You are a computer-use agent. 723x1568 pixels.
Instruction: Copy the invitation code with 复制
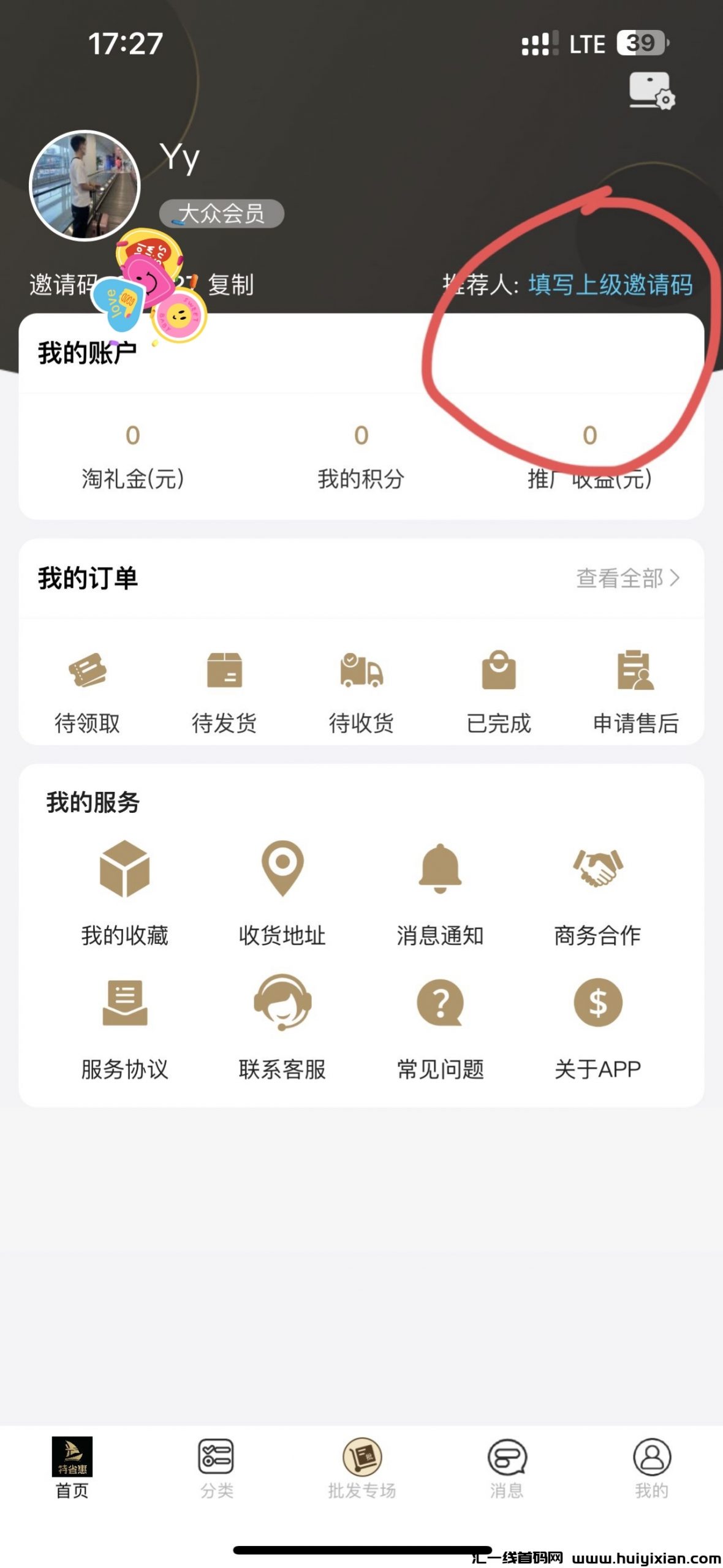[230, 285]
